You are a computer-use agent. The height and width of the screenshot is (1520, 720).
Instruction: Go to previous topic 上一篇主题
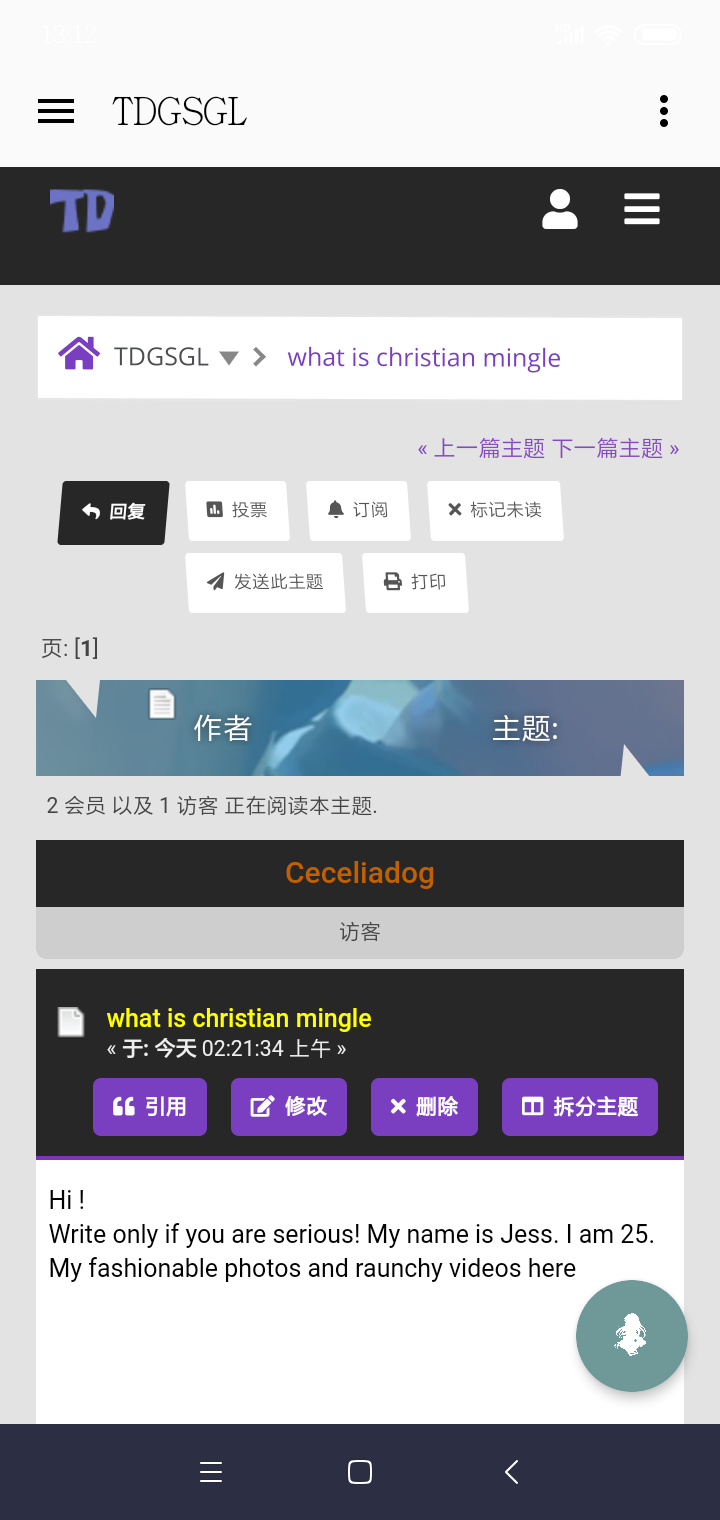488,448
